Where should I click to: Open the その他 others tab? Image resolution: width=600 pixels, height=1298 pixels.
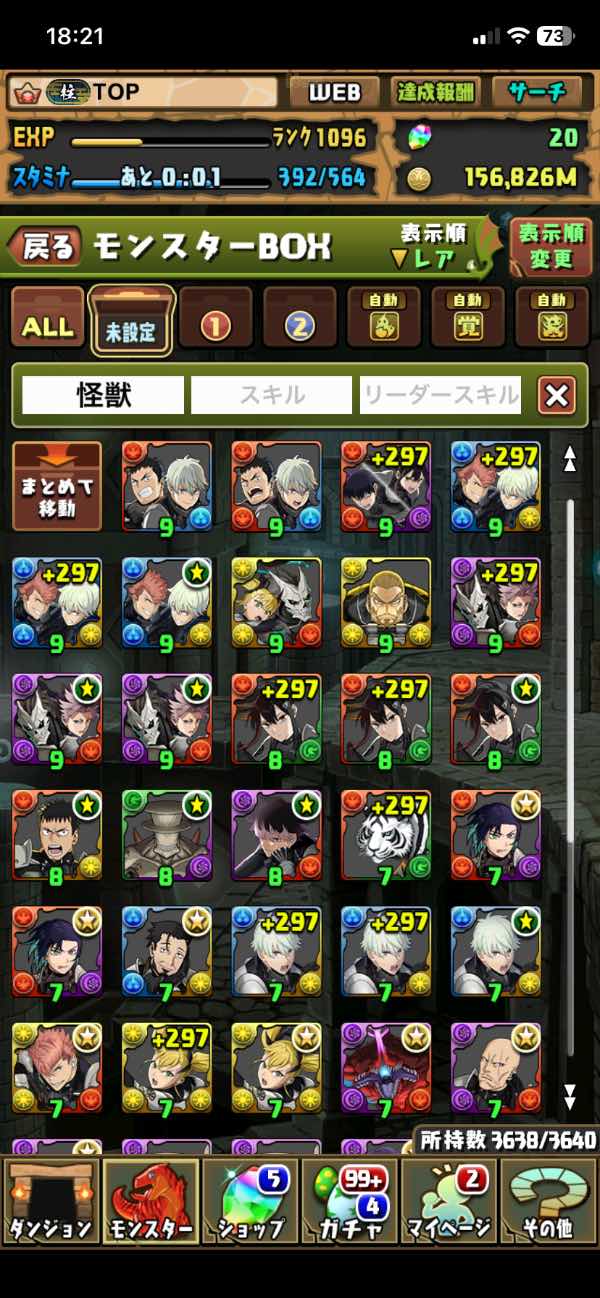tap(549, 1198)
